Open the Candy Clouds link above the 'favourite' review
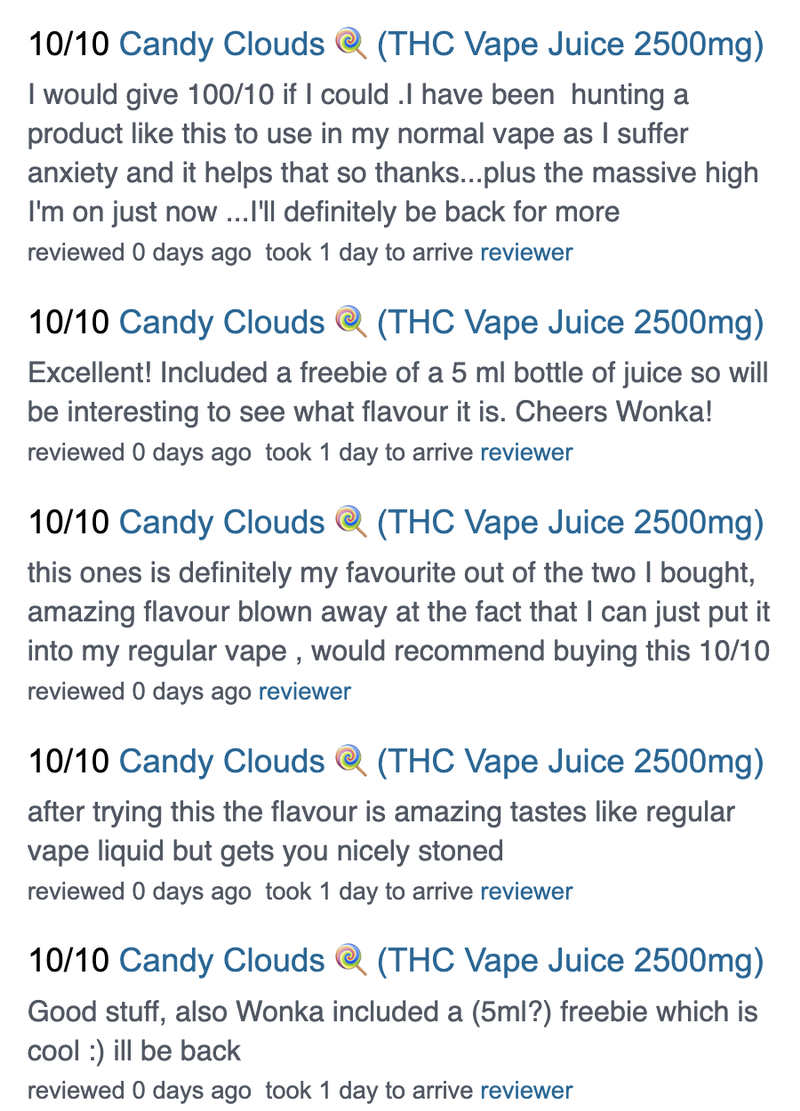This screenshot has height=1111, width=800. 440,522
